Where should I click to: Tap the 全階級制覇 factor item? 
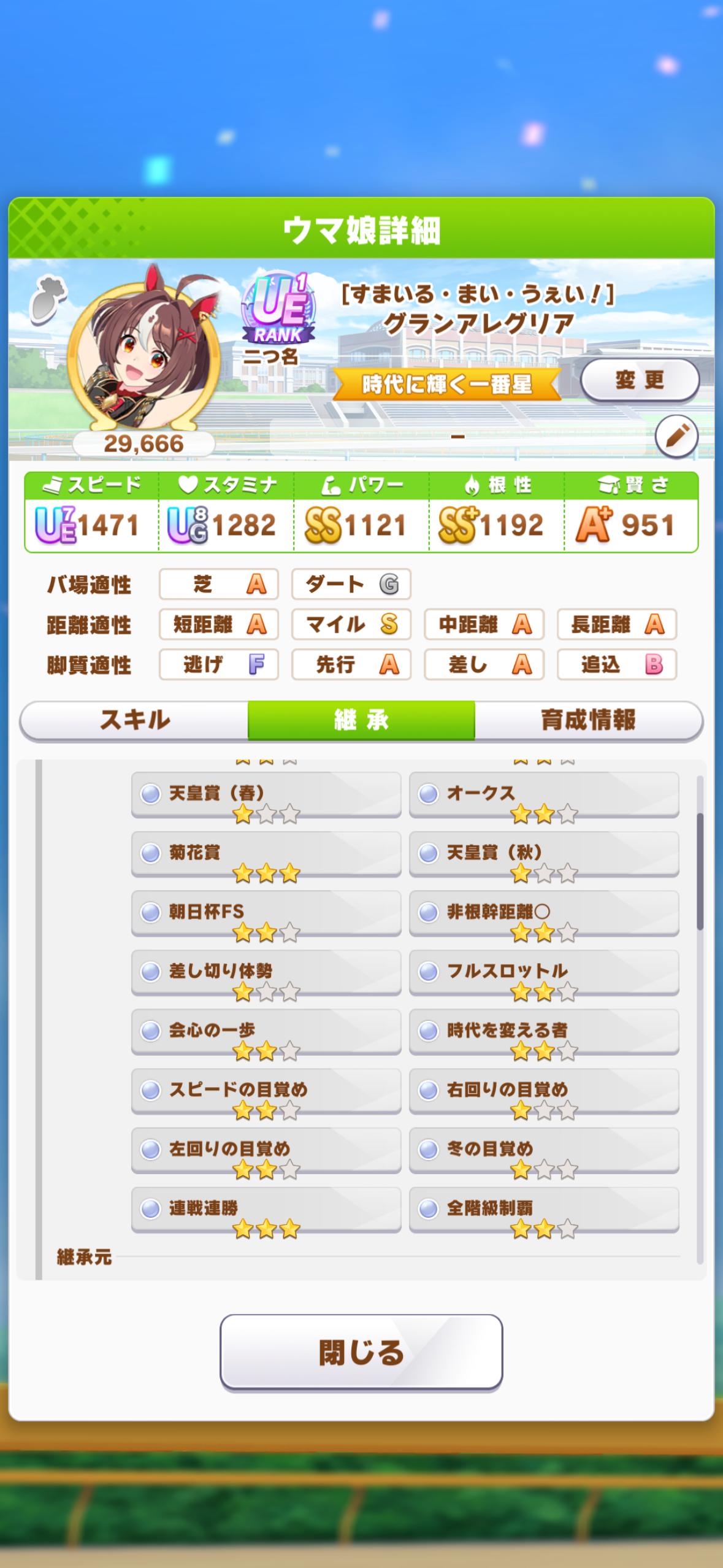pyautogui.click(x=544, y=1209)
